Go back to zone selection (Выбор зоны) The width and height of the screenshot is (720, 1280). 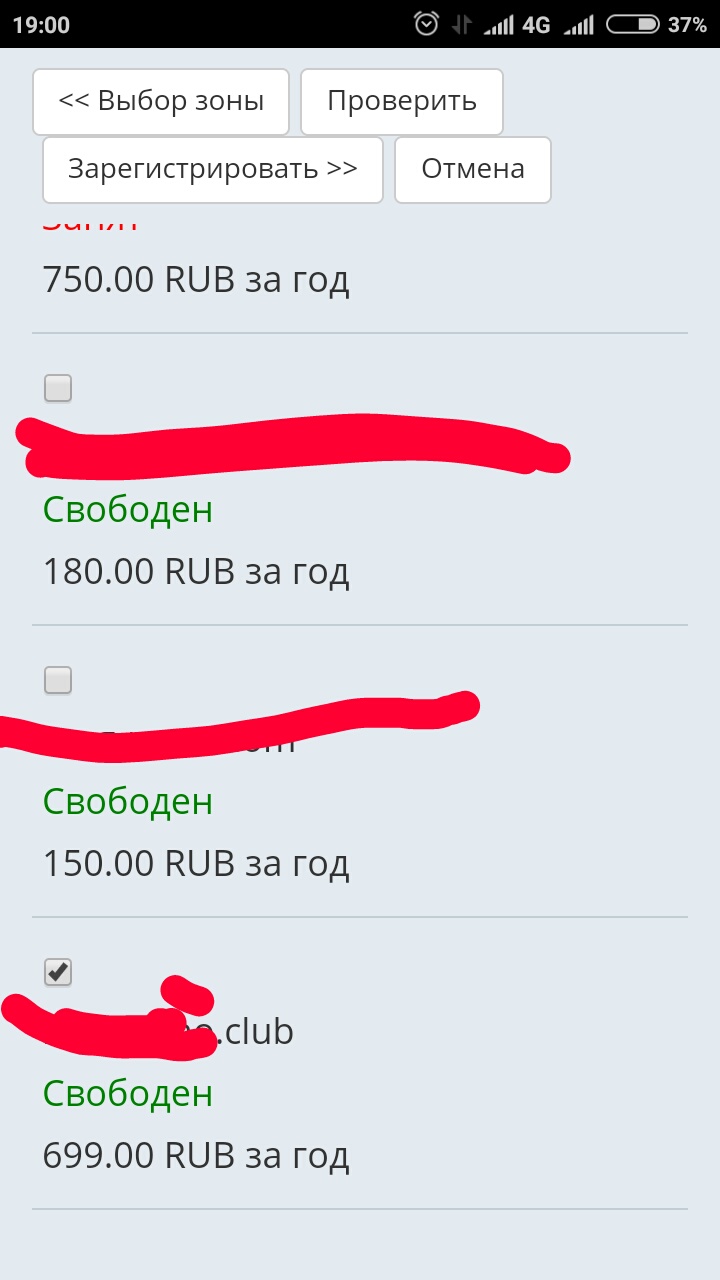coord(161,101)
